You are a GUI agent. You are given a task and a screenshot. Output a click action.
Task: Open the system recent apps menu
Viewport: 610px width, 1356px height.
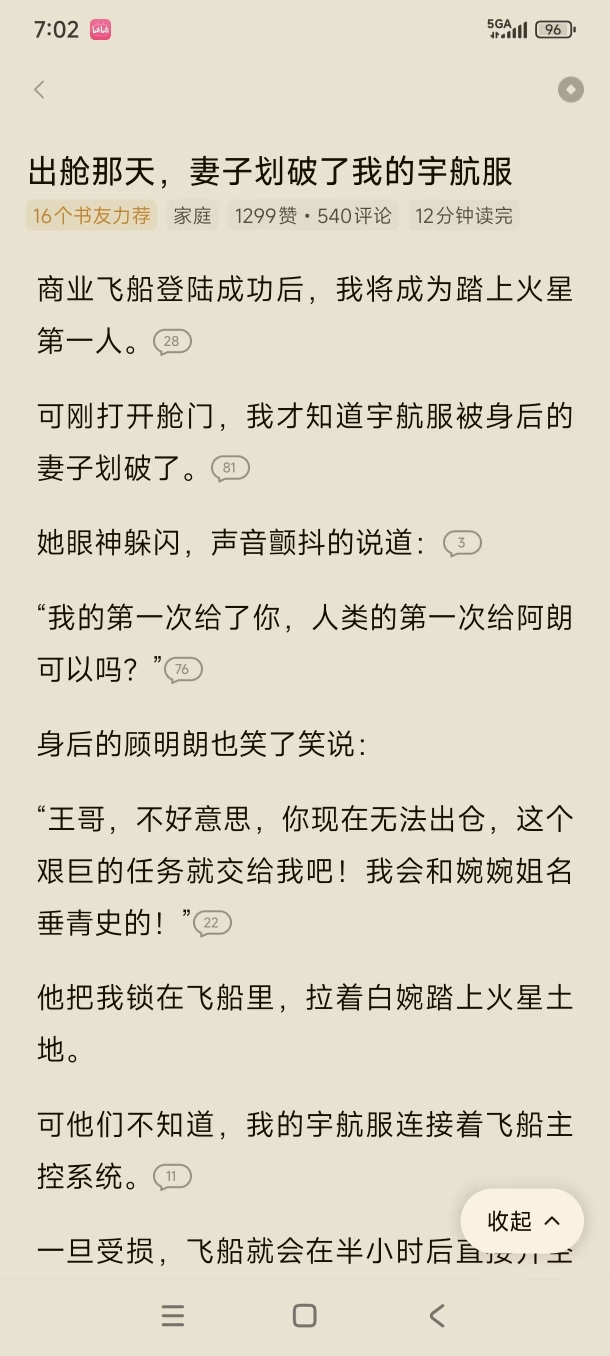pyautogui.click(x=173, y=1316)
